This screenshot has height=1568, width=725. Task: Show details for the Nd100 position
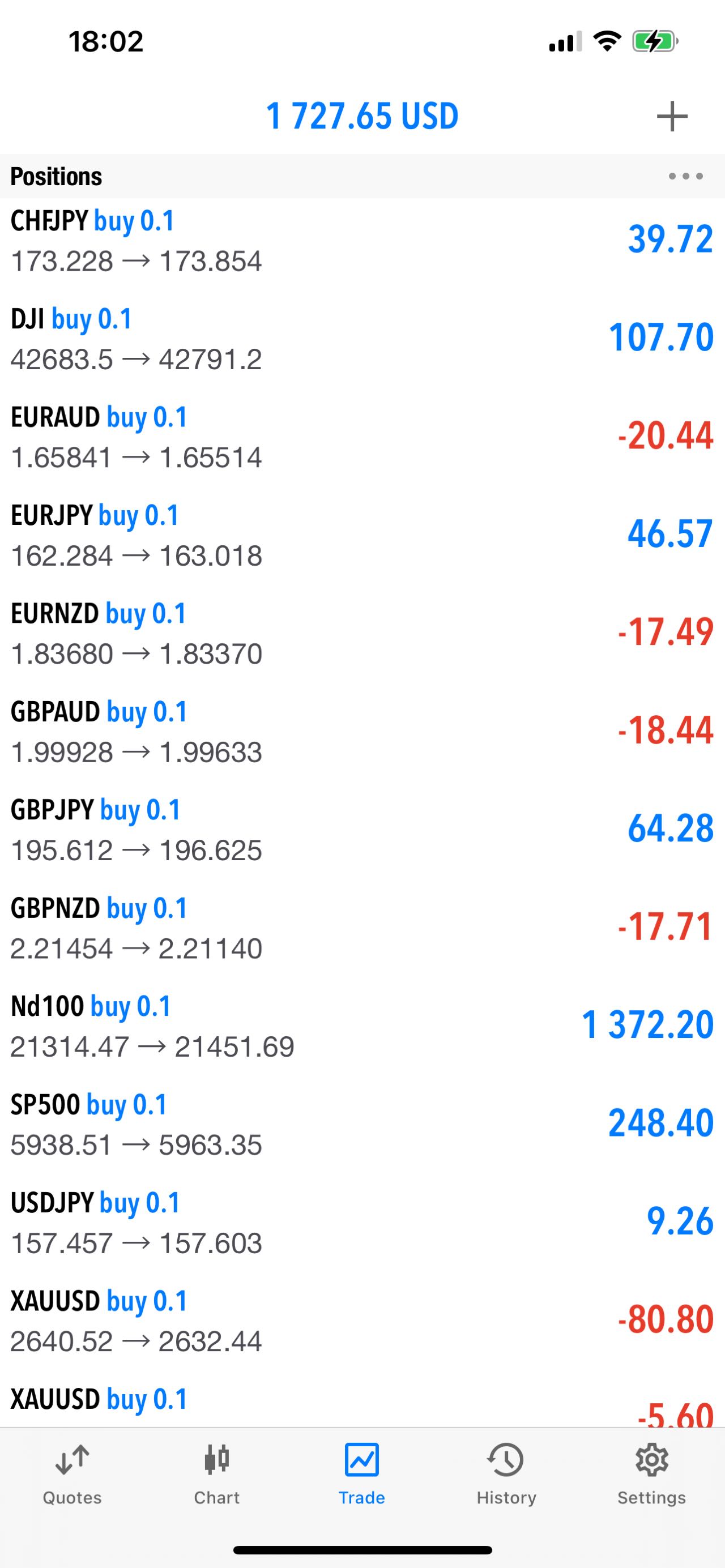[x=362, y=1026]
